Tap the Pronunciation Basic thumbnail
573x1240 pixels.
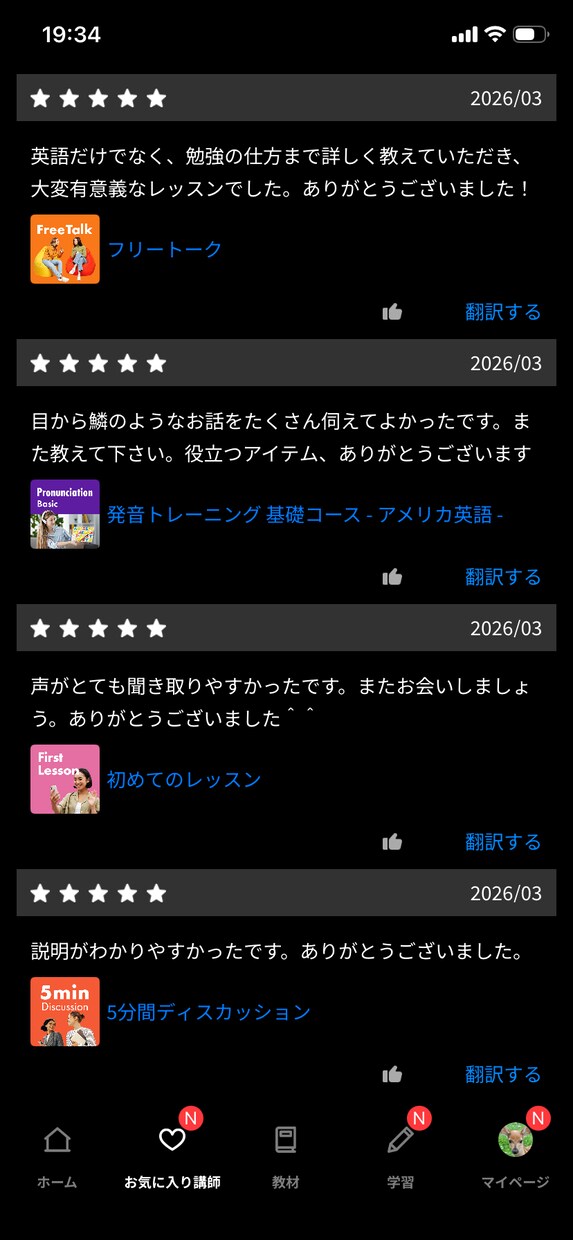(65, 514)
